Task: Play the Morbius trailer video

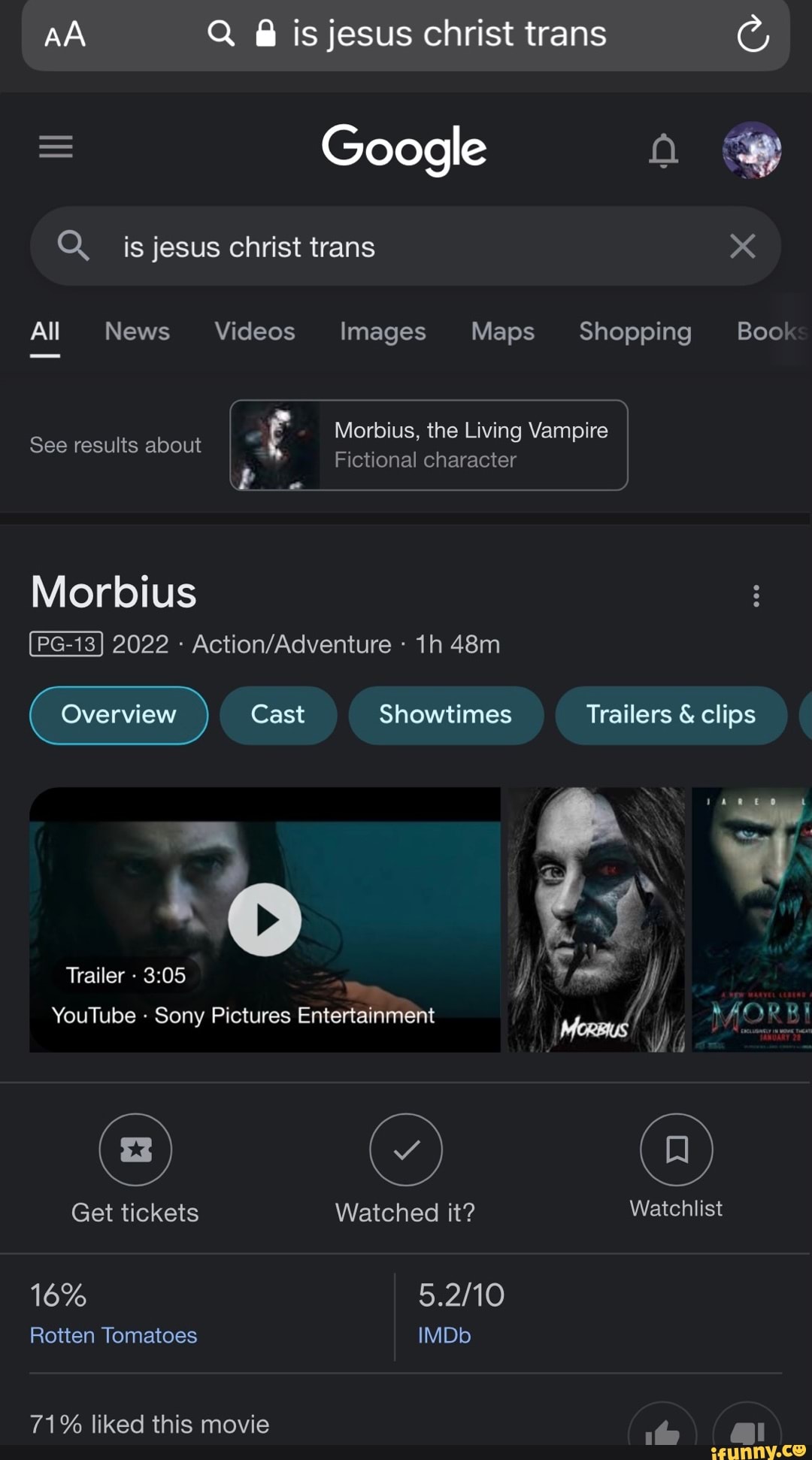Action: coord(265,919)
